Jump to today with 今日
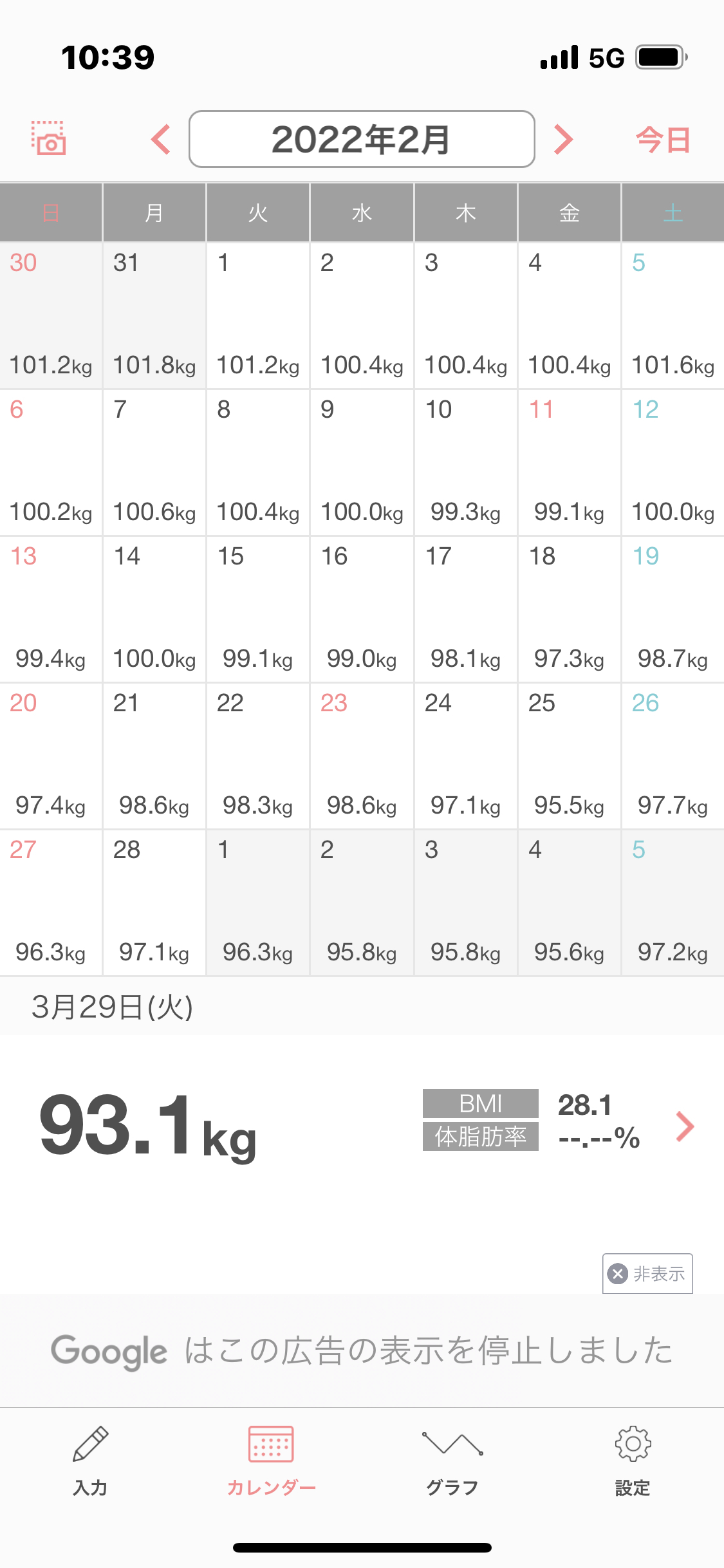The height and width of the screenshot is (1568, 724). pos(664,140)
